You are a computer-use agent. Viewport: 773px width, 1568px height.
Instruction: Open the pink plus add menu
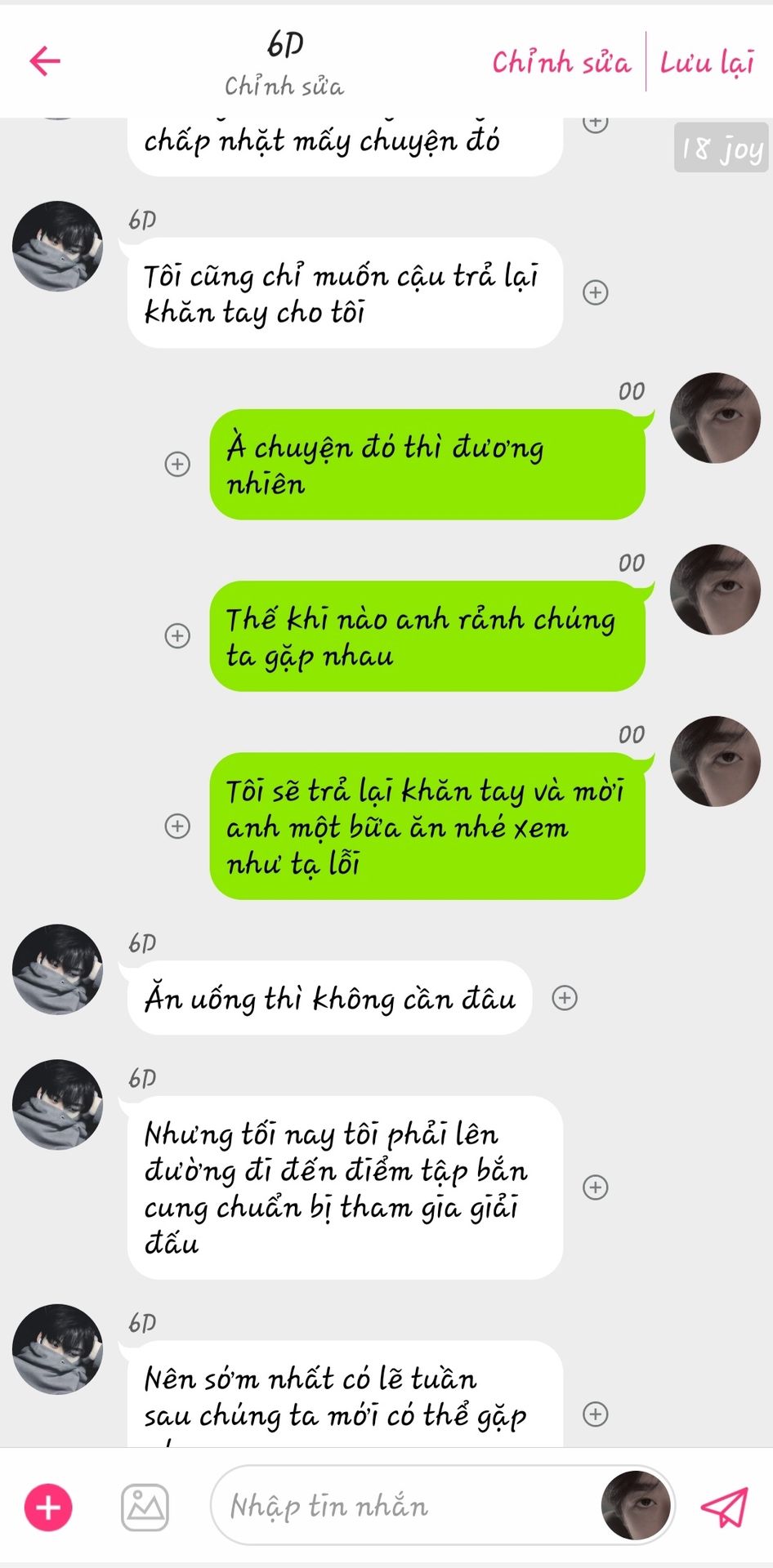[x=48, y=1507]
